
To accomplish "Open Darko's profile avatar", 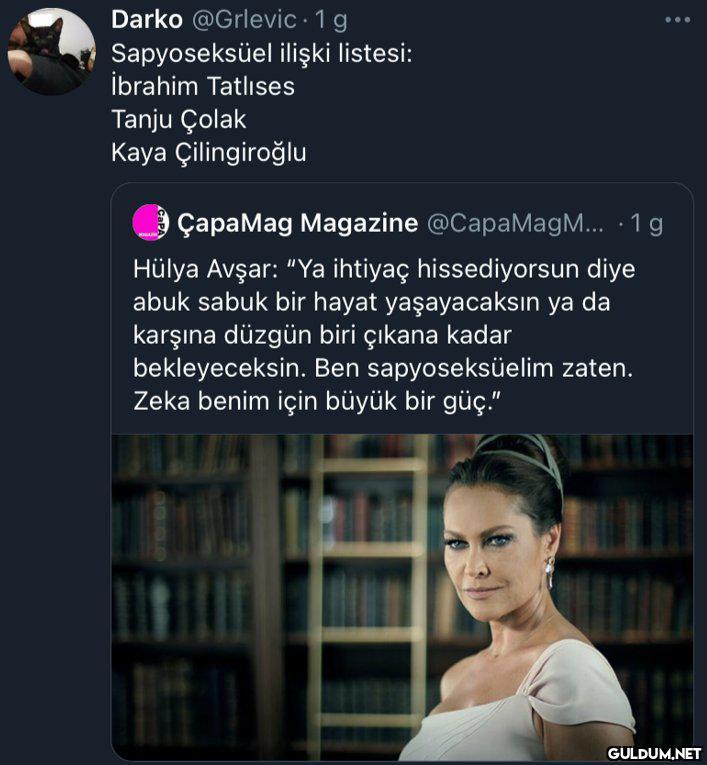I will coord(51,51).
